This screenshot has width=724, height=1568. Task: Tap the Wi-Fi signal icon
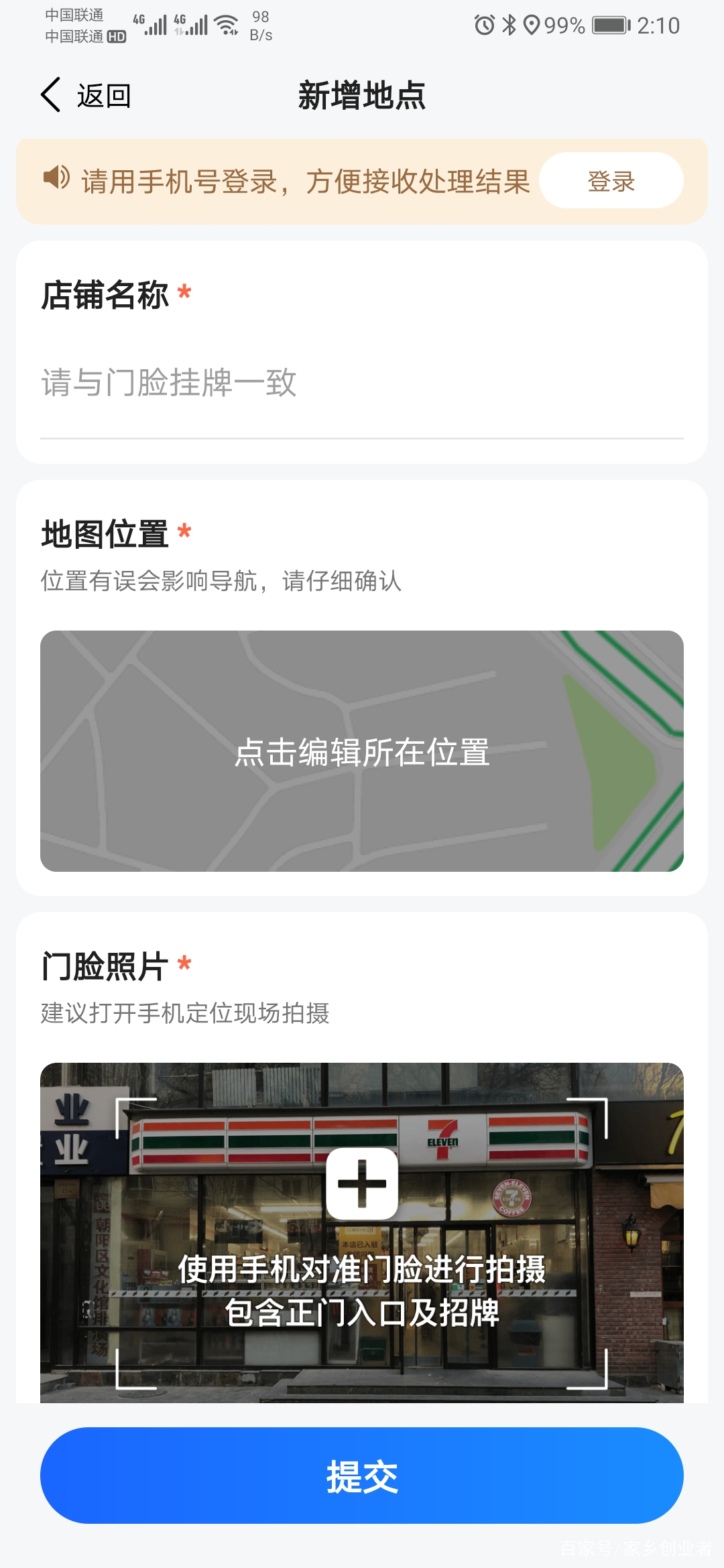click(x=226, y=25)
